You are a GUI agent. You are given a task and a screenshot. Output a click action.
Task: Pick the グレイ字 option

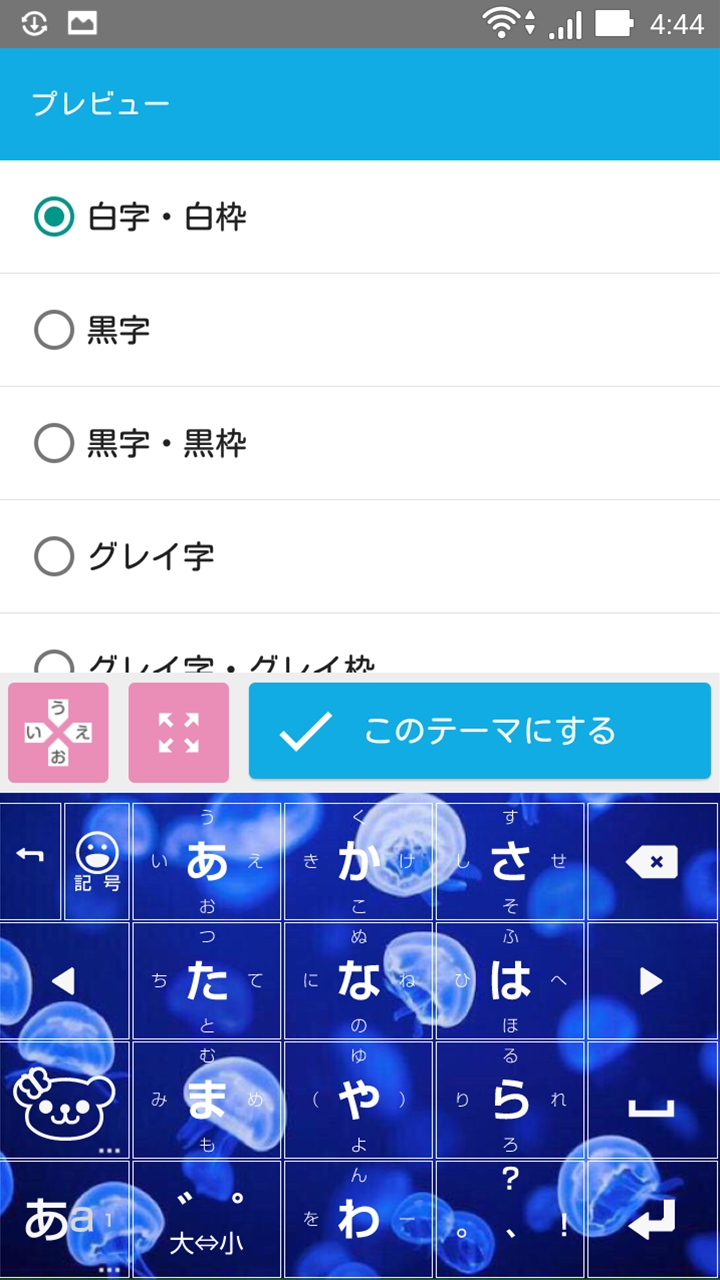54,556
